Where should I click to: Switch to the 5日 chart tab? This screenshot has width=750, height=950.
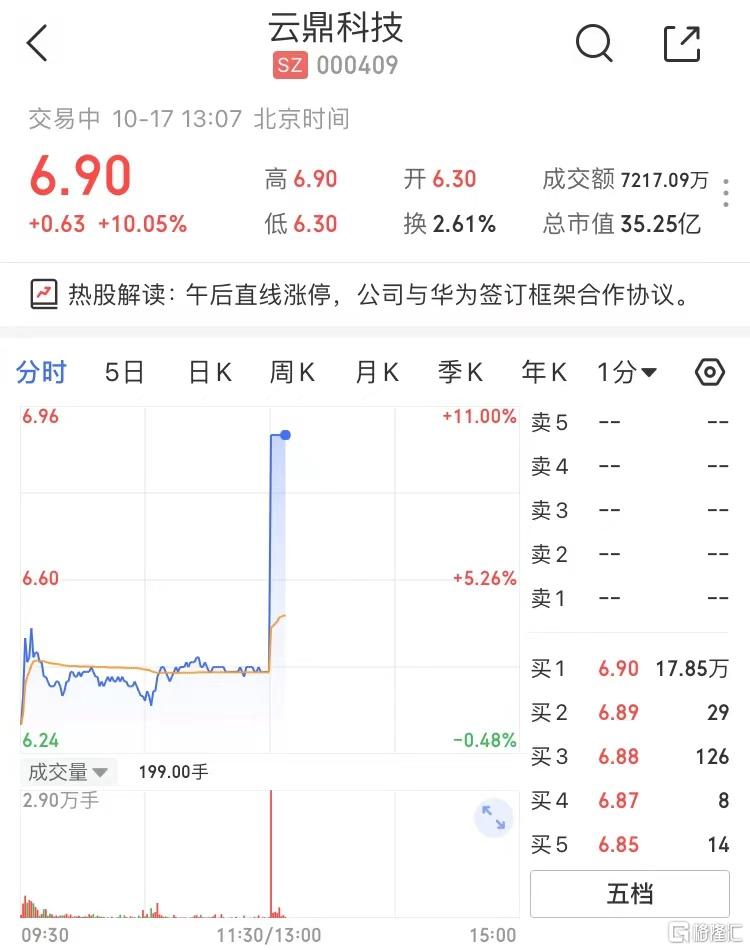tap(125, 373)
